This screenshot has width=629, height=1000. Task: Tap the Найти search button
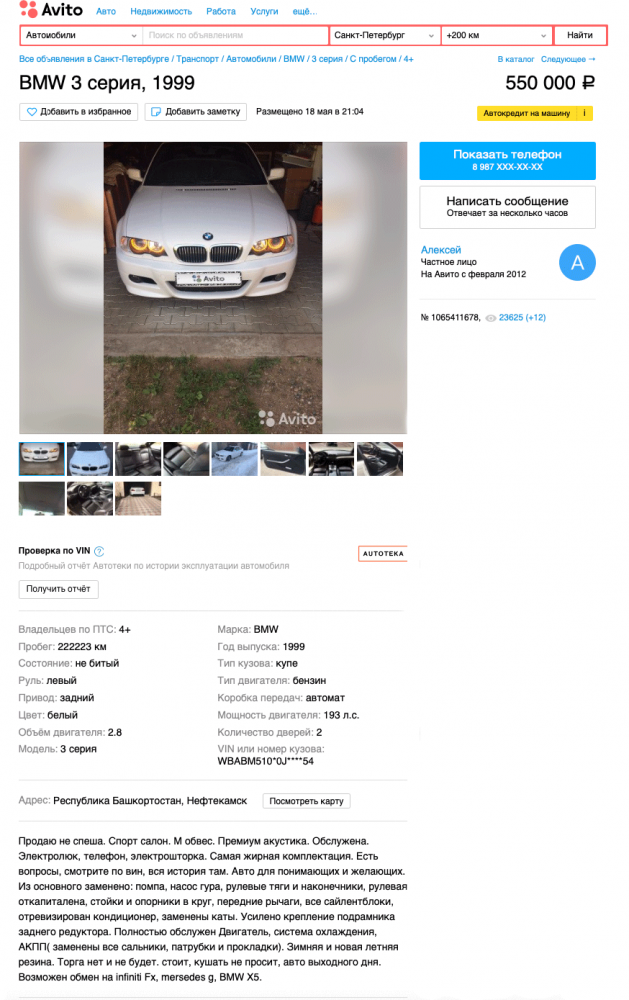coord(580,35)
